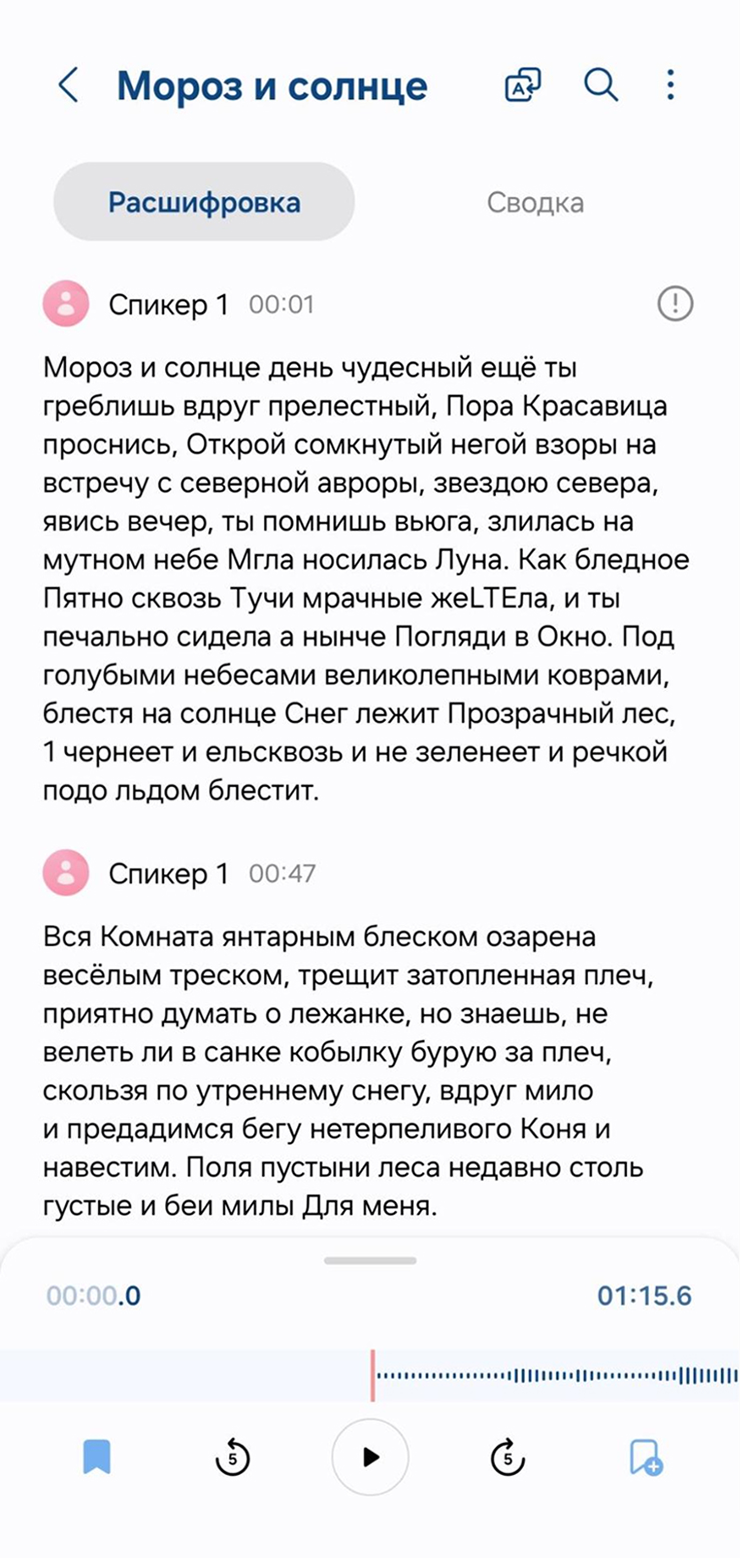The width and height of the screenshot is (740, 1558).
Task: Open the transcript translation icon
Action: click(523, 86)
